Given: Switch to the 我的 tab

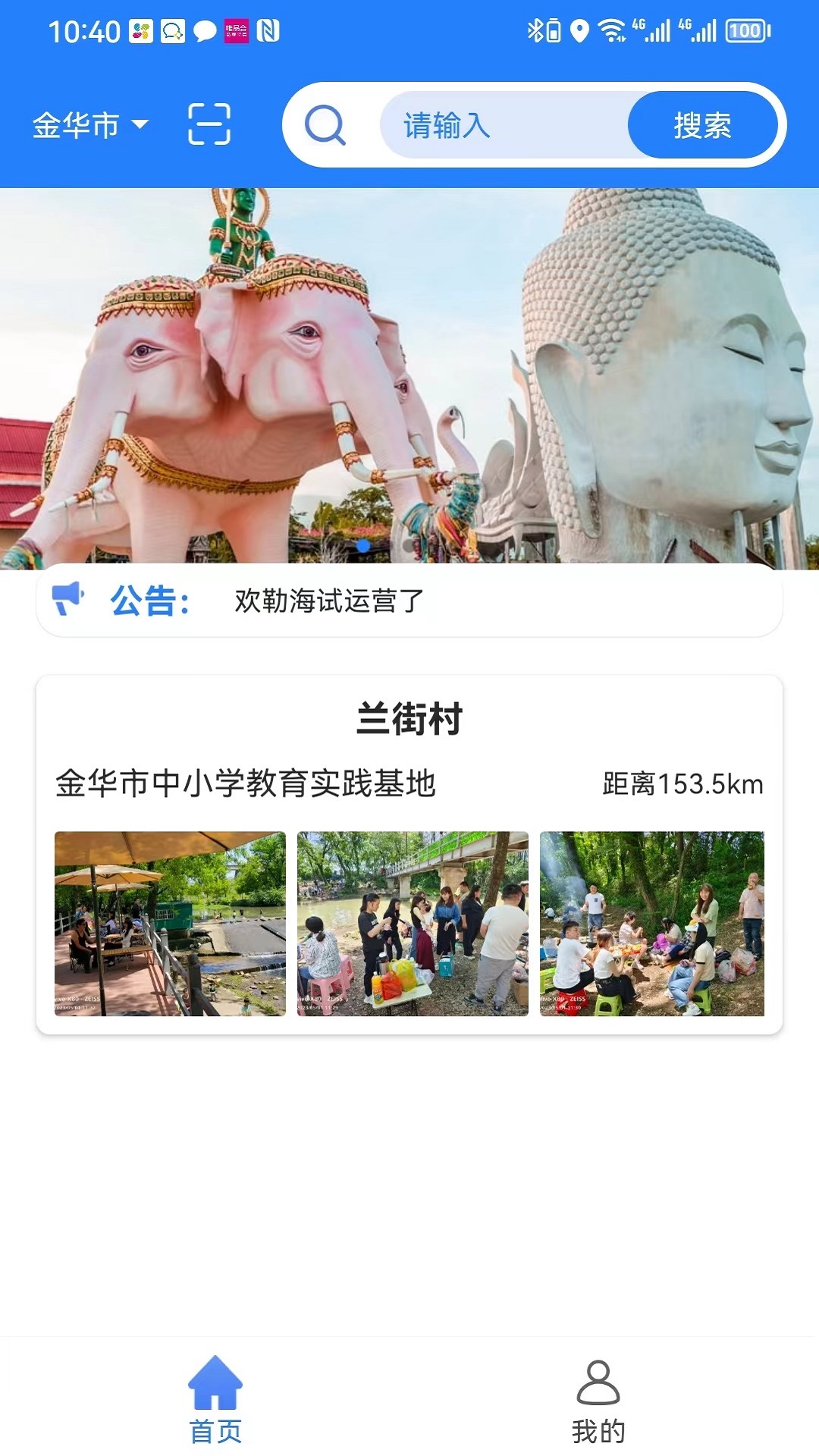Looking at the screenshot, I should click(x=598, y=1401).
